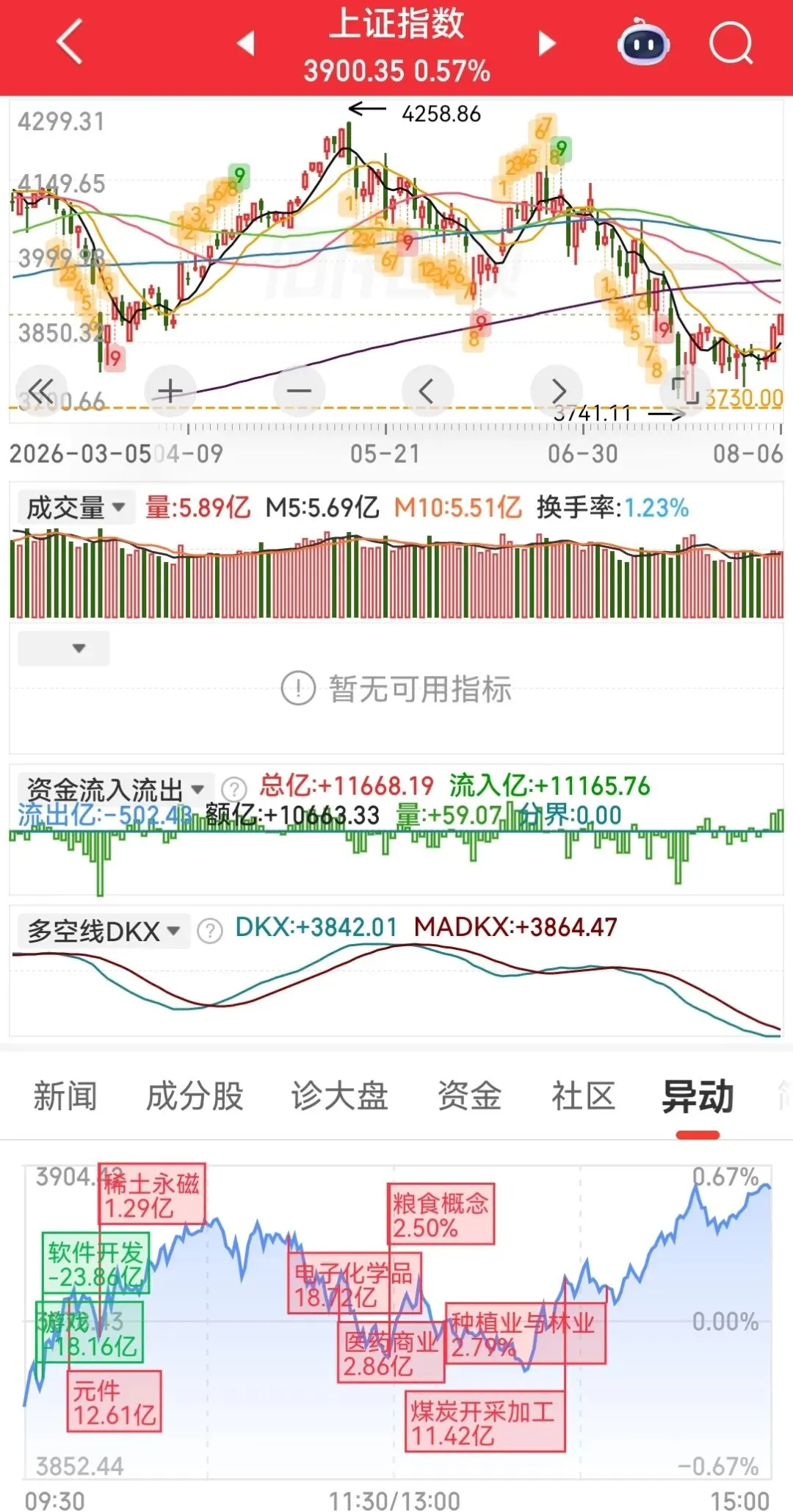
Task: Go back using the header arrow
Action: 70,43
